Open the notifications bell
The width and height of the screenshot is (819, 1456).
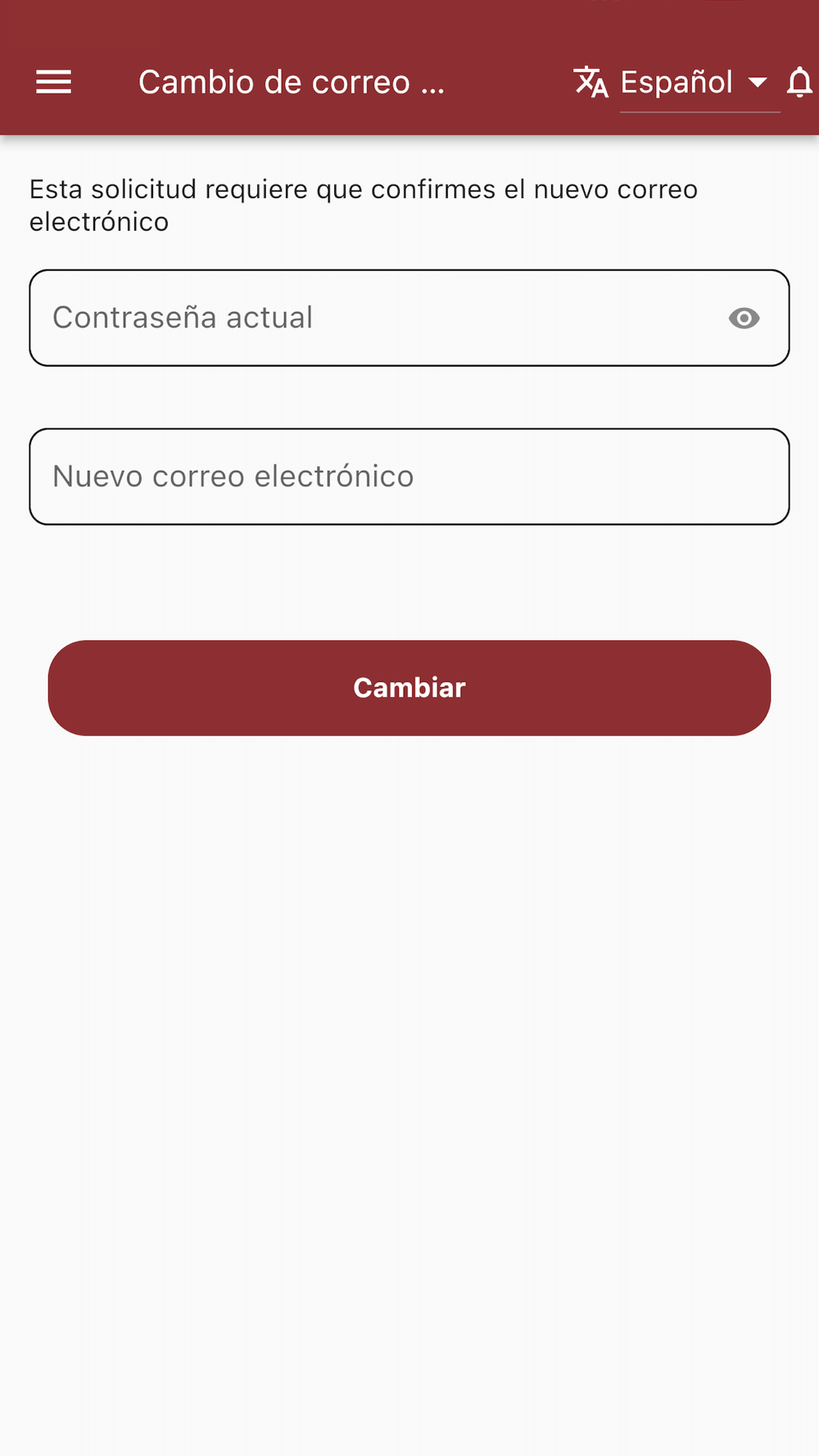coord(799,82)
